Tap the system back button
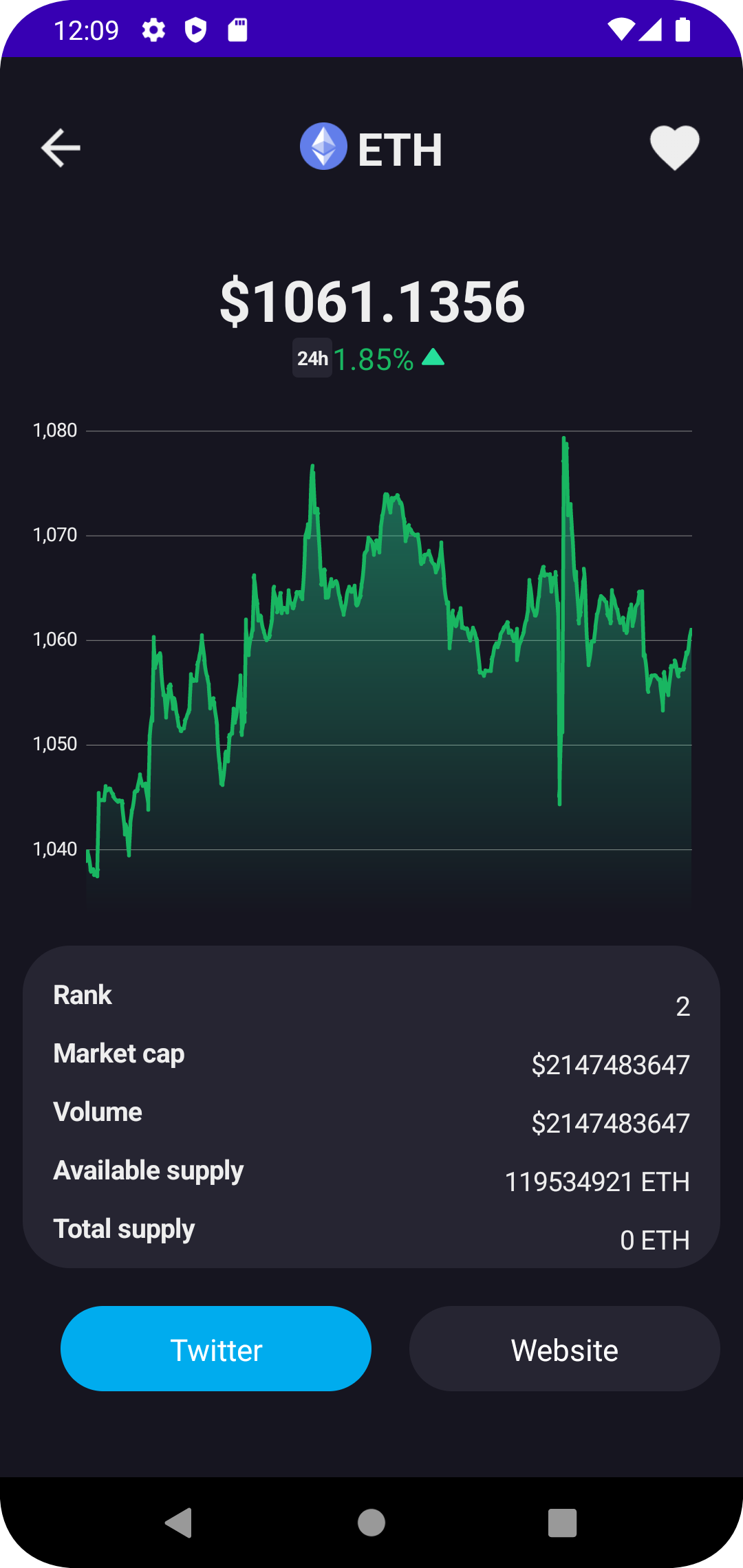 click(x=179, y=1523)
